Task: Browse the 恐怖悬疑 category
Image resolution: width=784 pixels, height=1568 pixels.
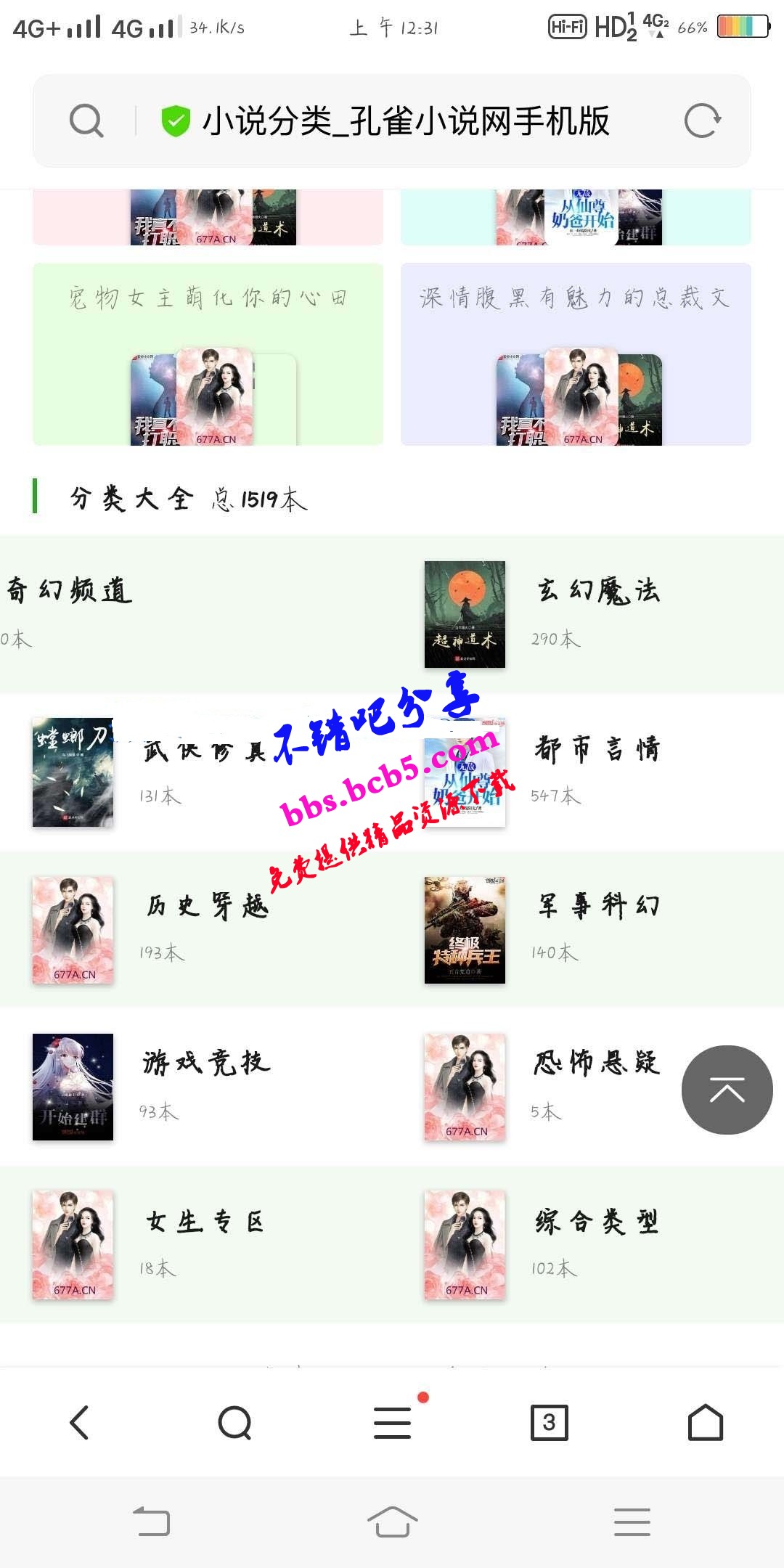Action: (x=597, y=1063)
